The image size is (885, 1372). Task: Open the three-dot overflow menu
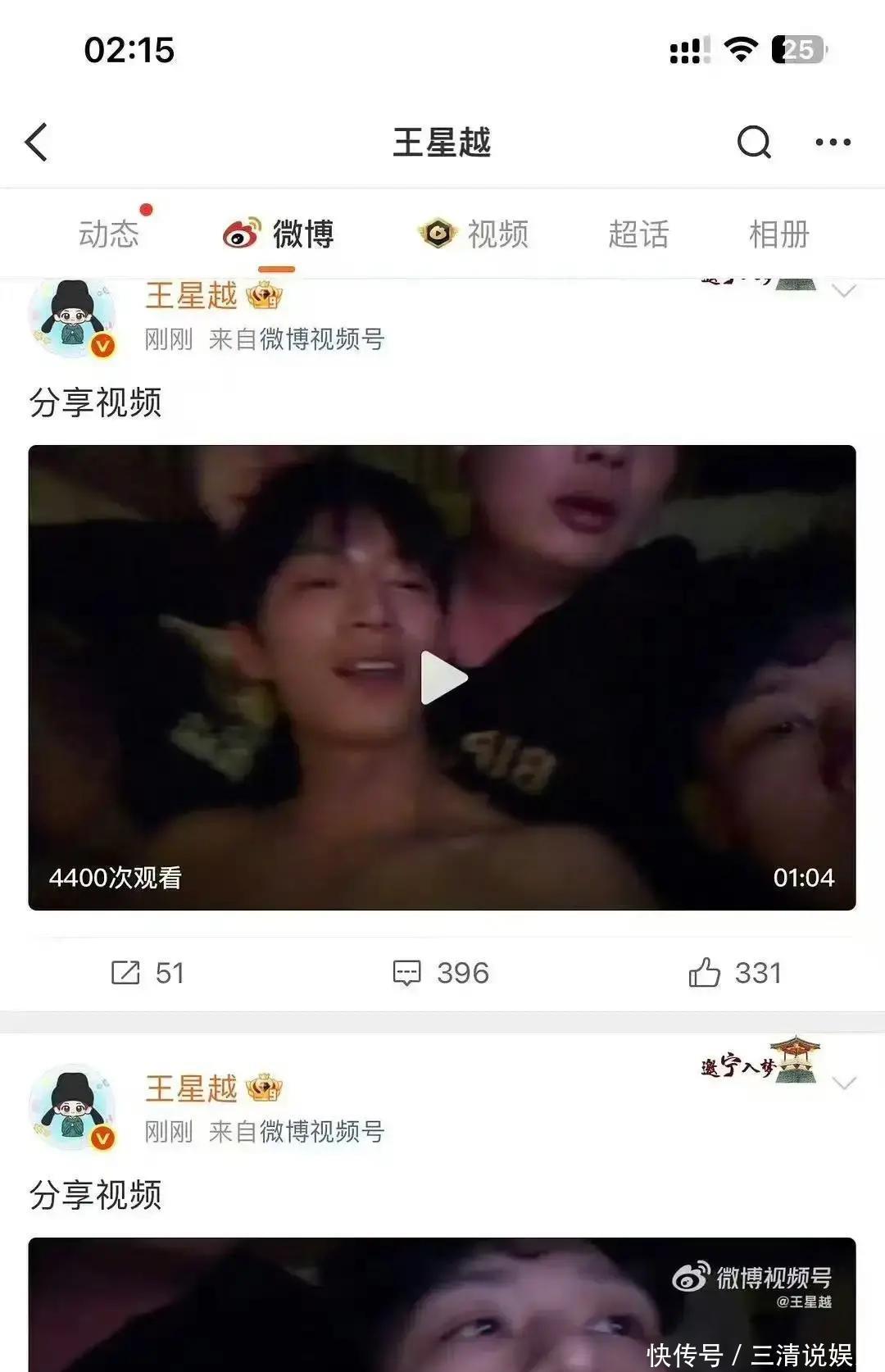point(833,143)
